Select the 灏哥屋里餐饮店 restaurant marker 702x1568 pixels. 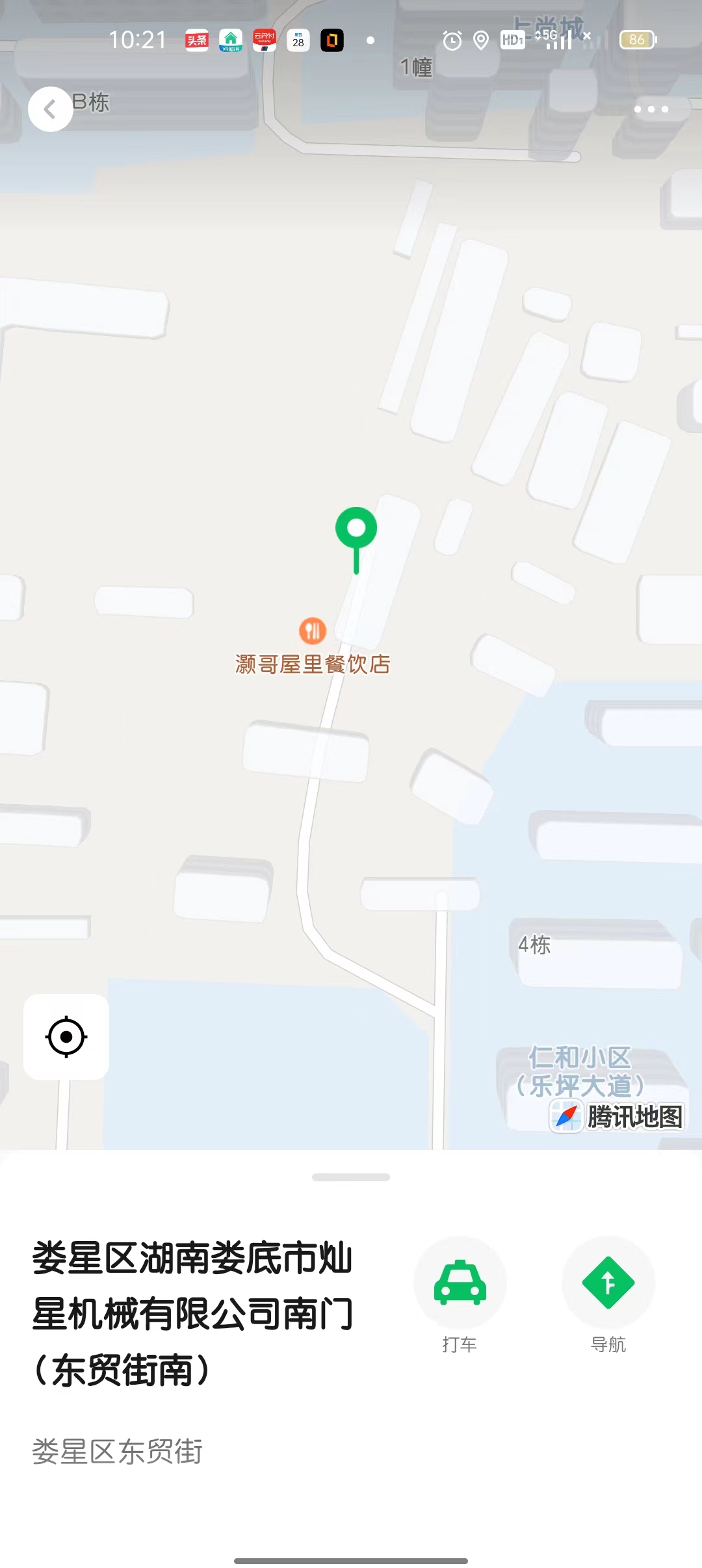pos(313,631)
